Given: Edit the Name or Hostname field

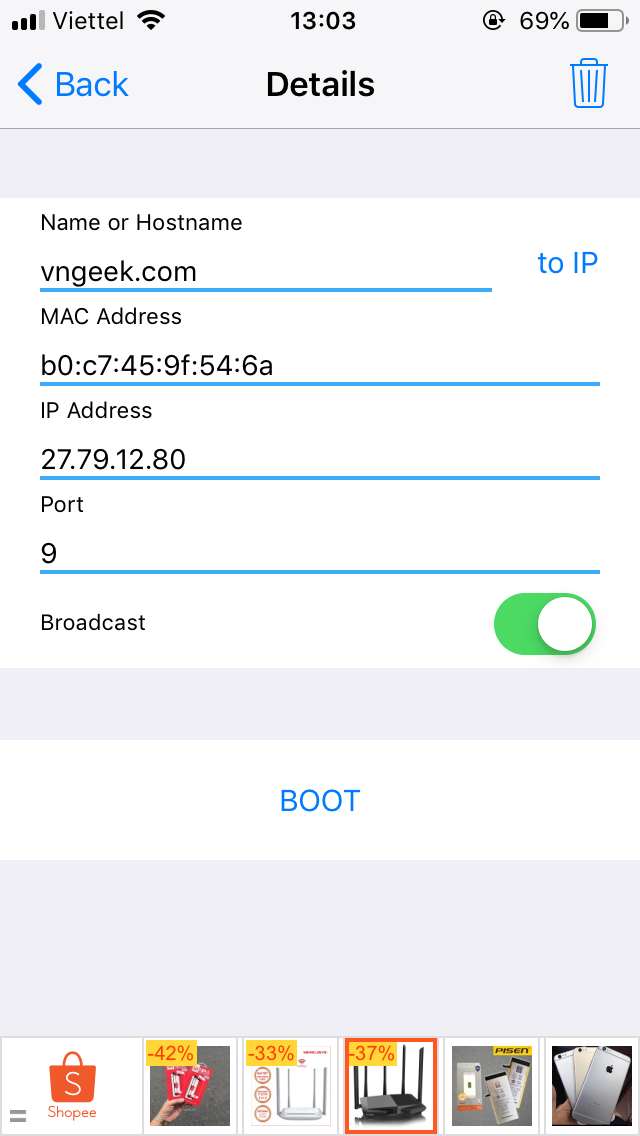Looking at the screenshot, I should pos(266,272).
